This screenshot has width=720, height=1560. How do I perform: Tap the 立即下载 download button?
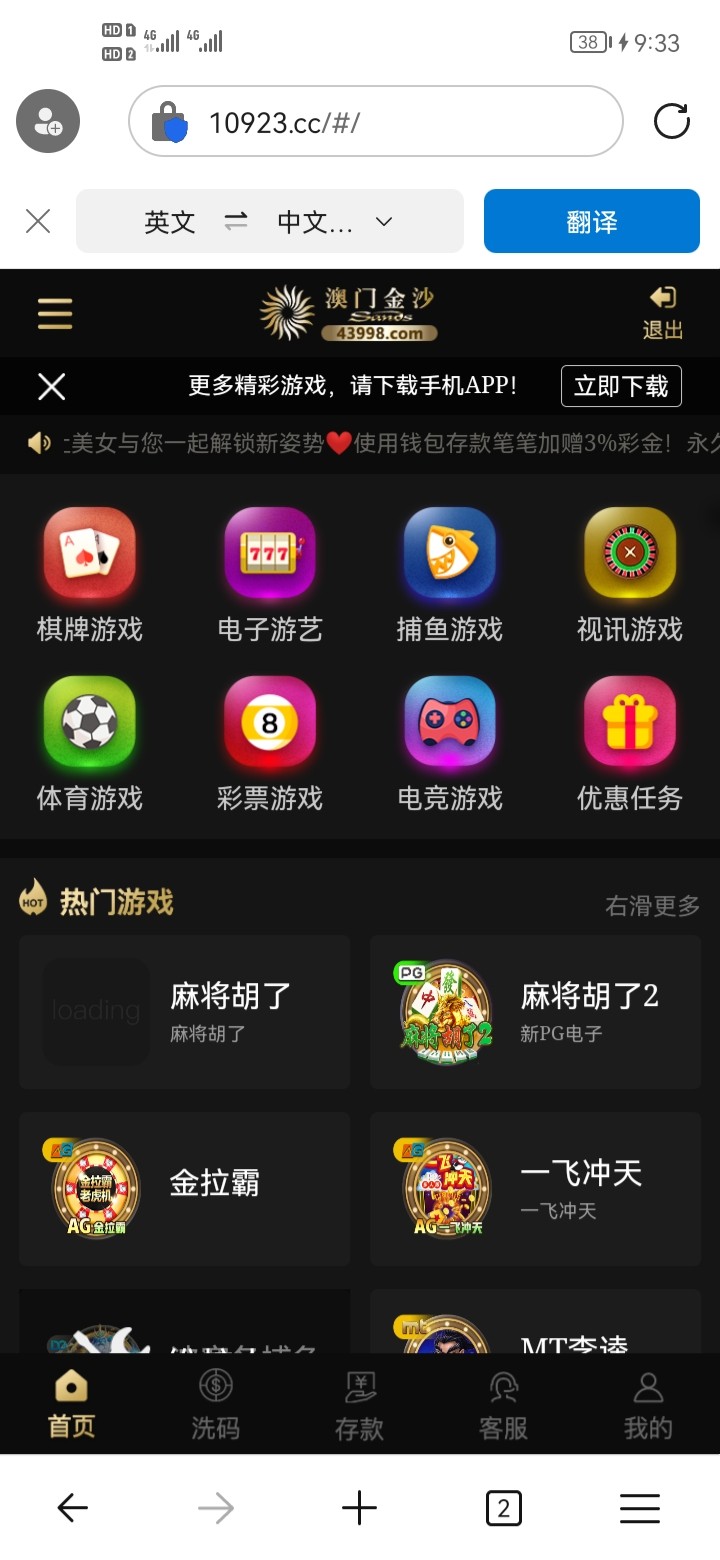click(x=620, y=386)
